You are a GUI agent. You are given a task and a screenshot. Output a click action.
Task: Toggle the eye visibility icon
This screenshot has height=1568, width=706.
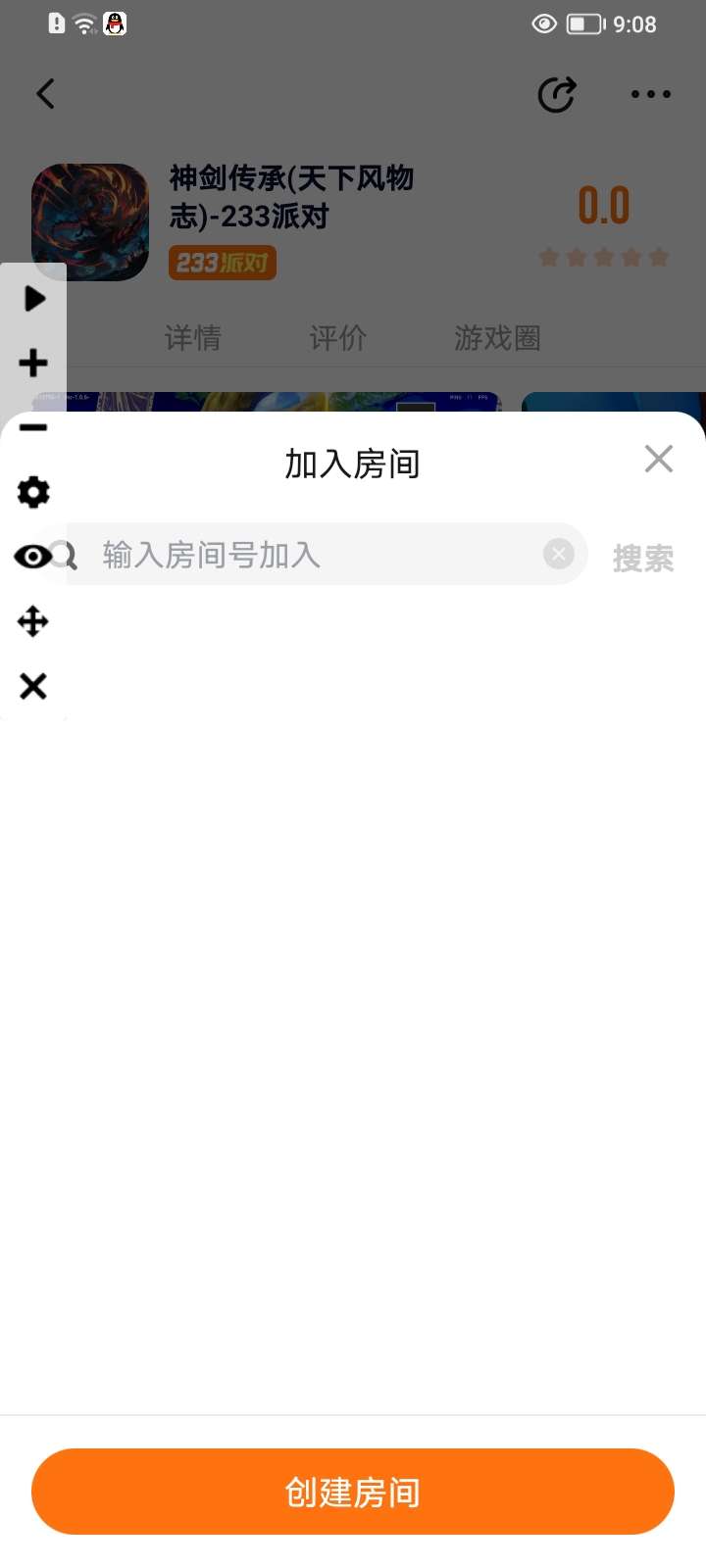point(33,557)
